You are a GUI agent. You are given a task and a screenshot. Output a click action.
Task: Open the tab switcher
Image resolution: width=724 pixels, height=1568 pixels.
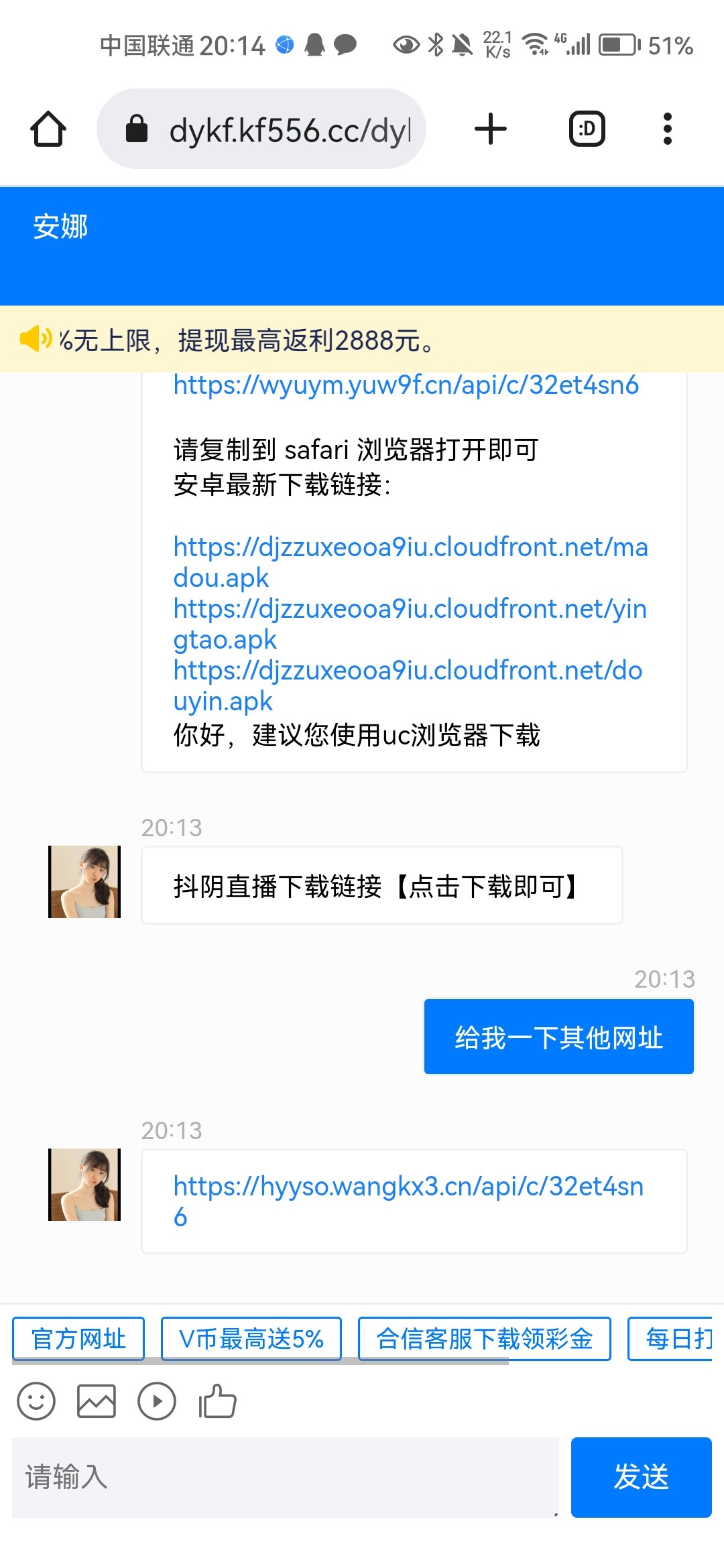(587, 129)
